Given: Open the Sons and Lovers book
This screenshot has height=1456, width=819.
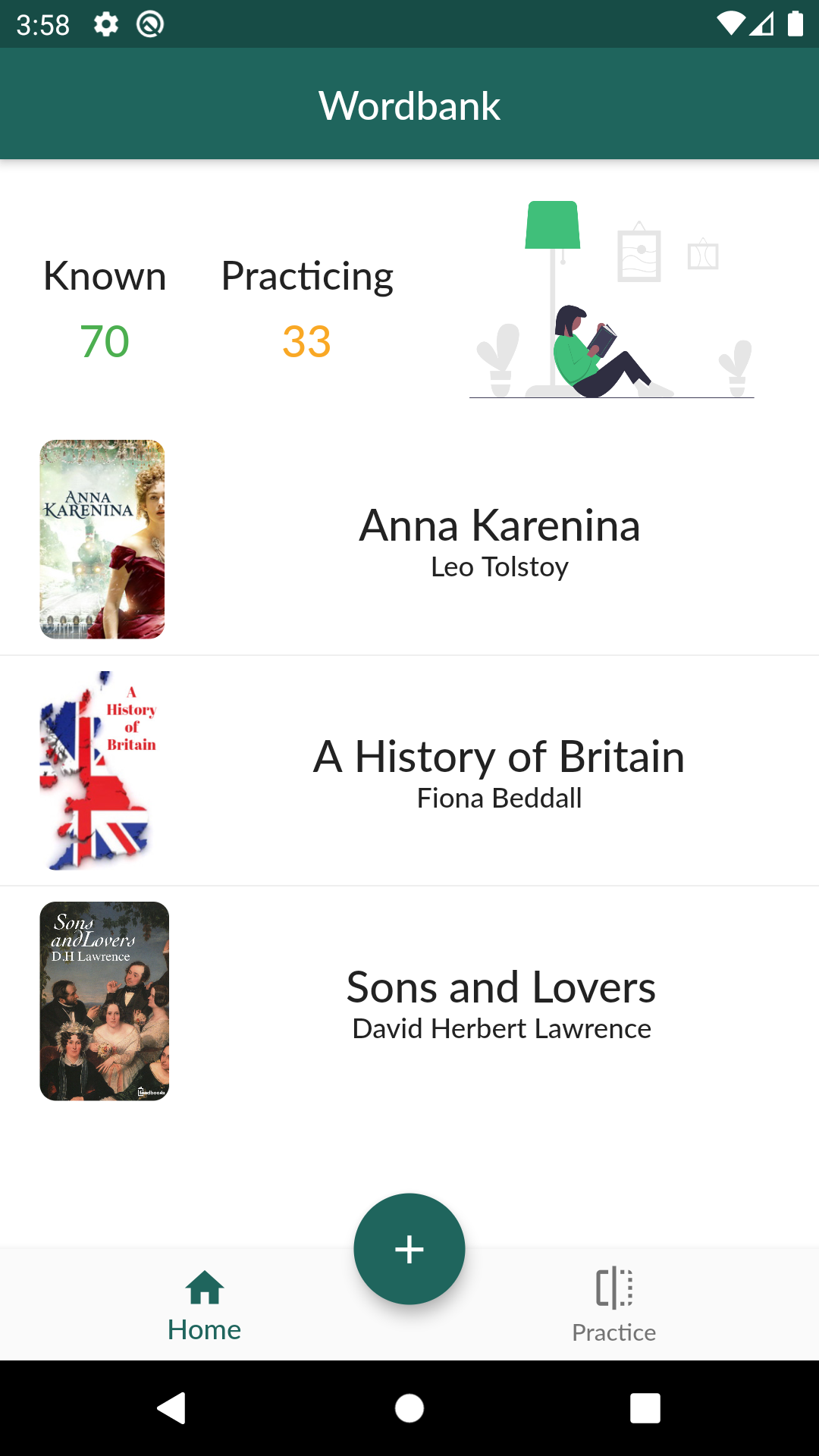Looking at the screenshot, I should (x=409, y=1001).
